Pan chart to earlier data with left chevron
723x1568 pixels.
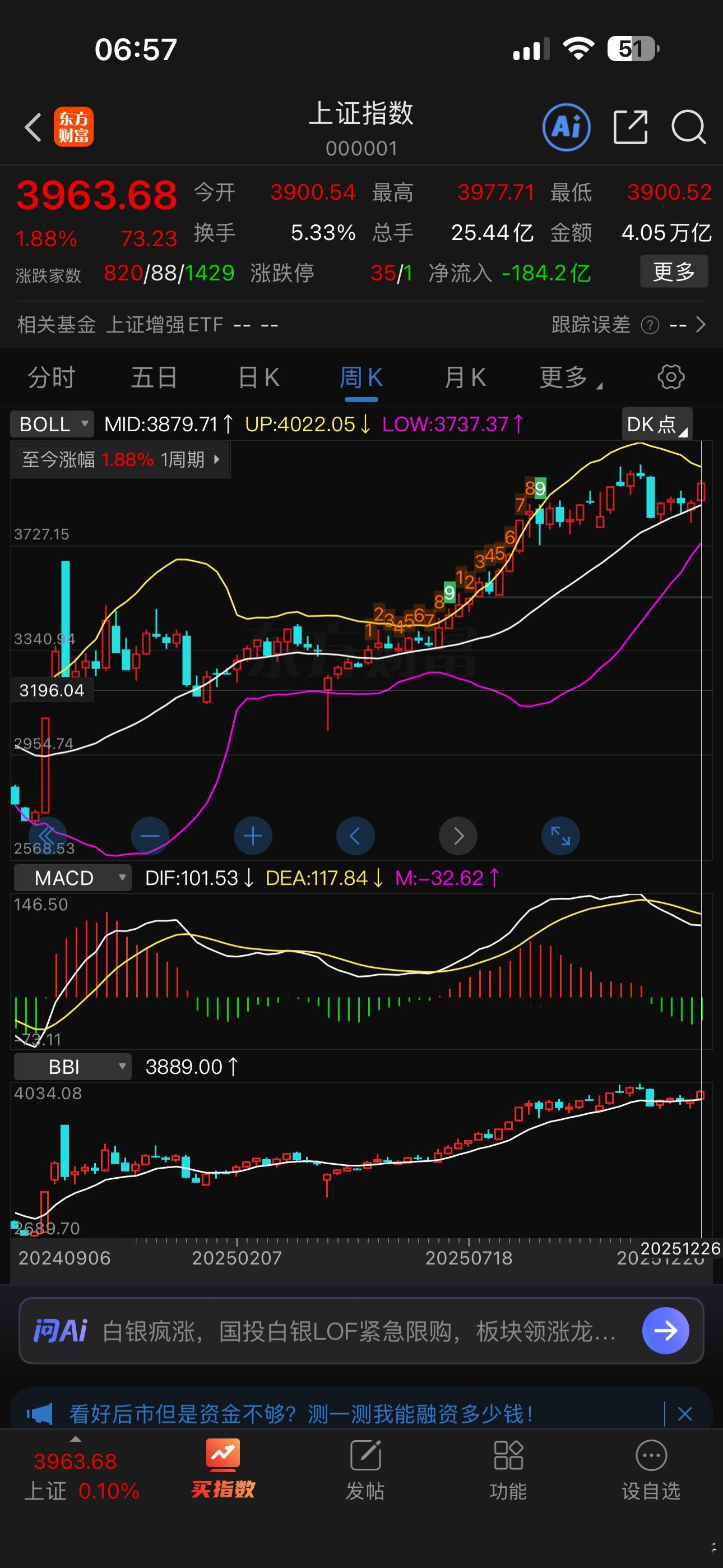[x=355, y=836]
